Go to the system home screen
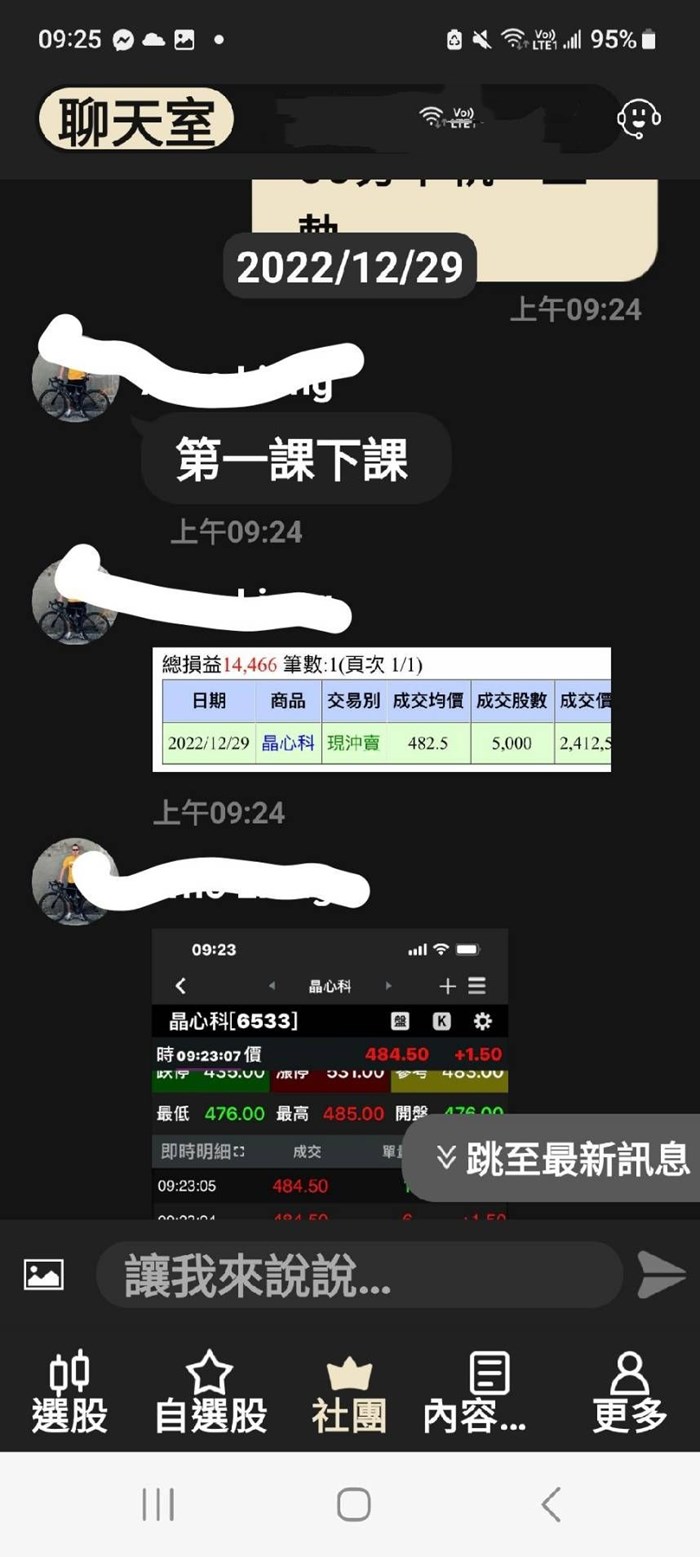Screen dimensions: 700x1557 353,1504
